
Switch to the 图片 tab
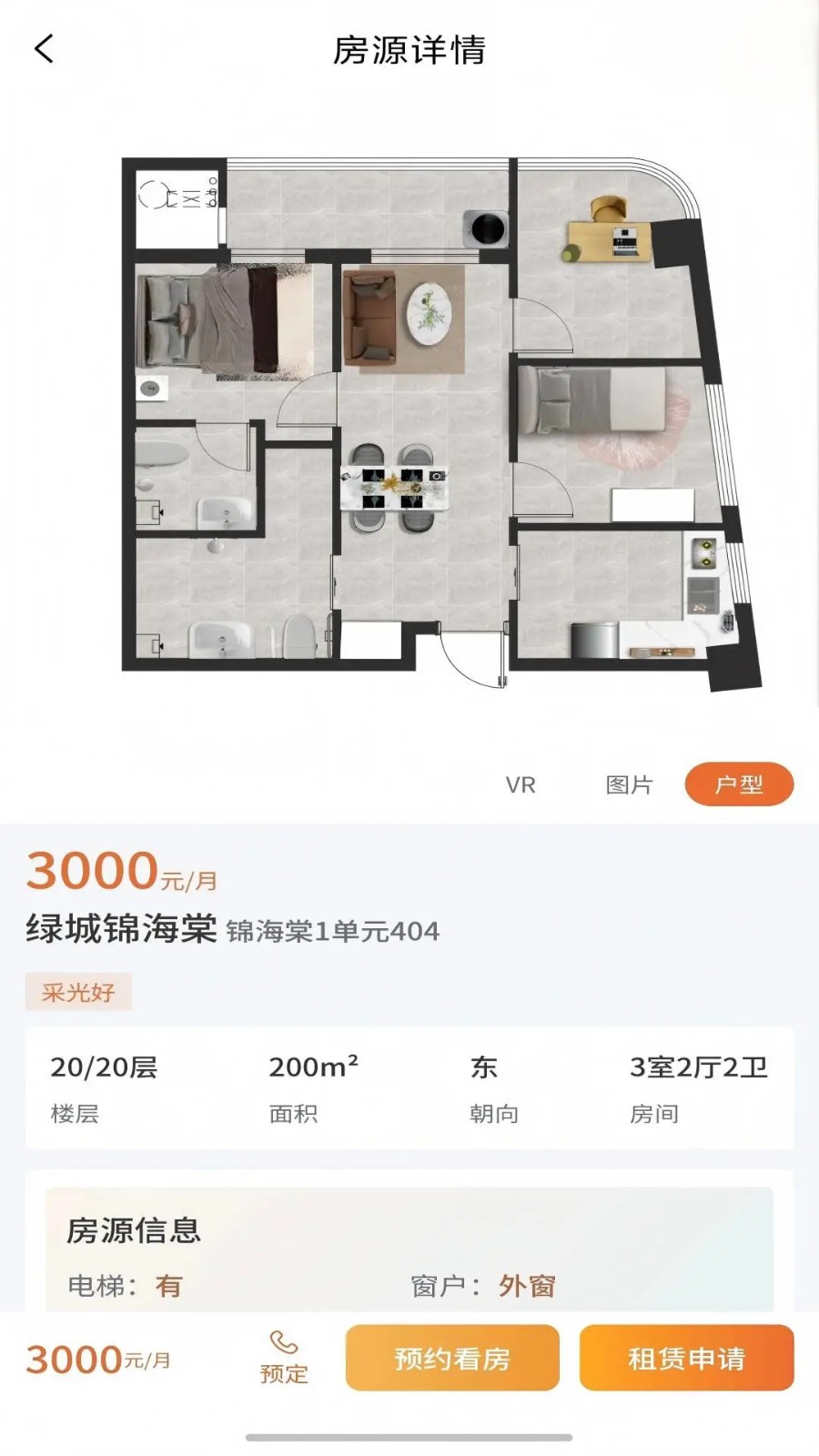(629, 784)
